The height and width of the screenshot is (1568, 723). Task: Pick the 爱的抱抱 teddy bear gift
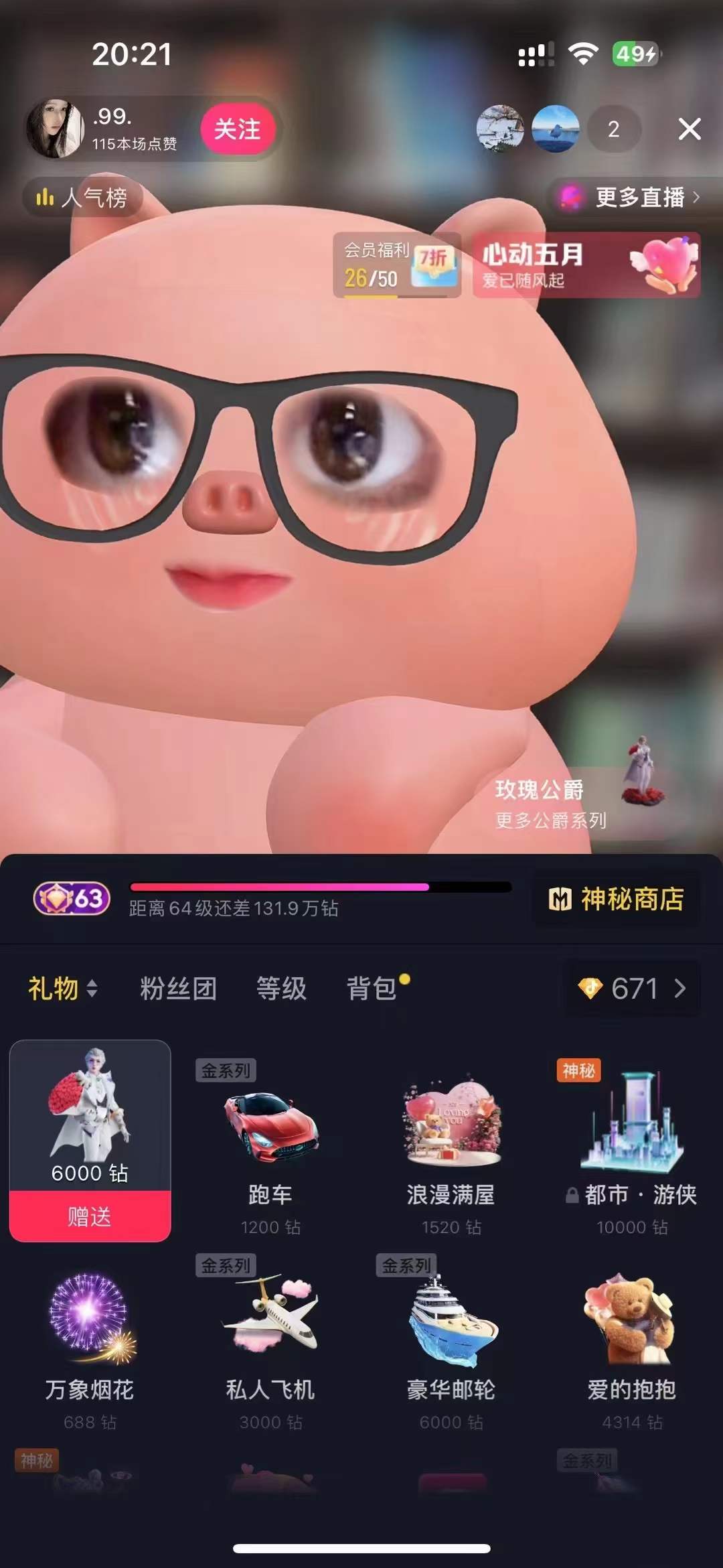coord(631,1340)
